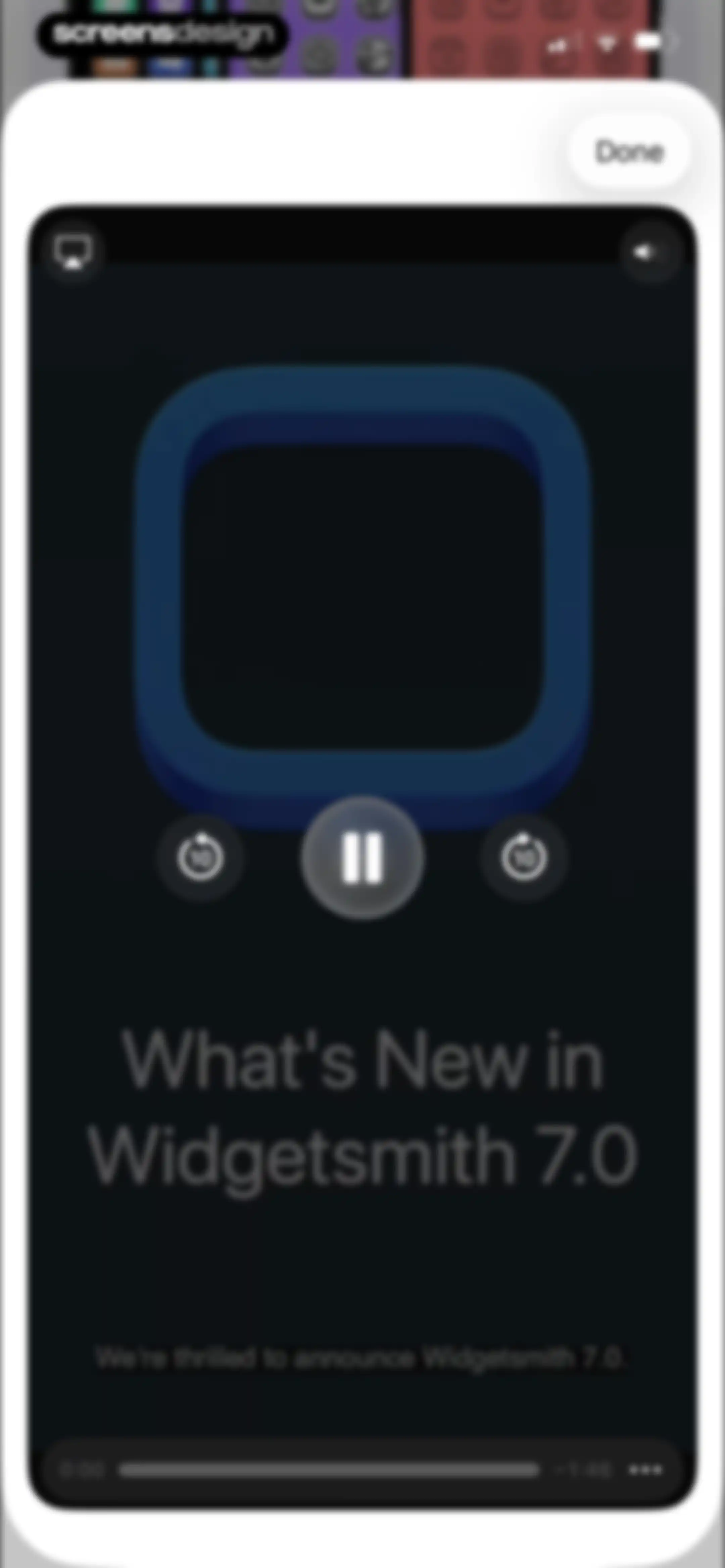Tap Done to close the video sheet

pos(629,151)
